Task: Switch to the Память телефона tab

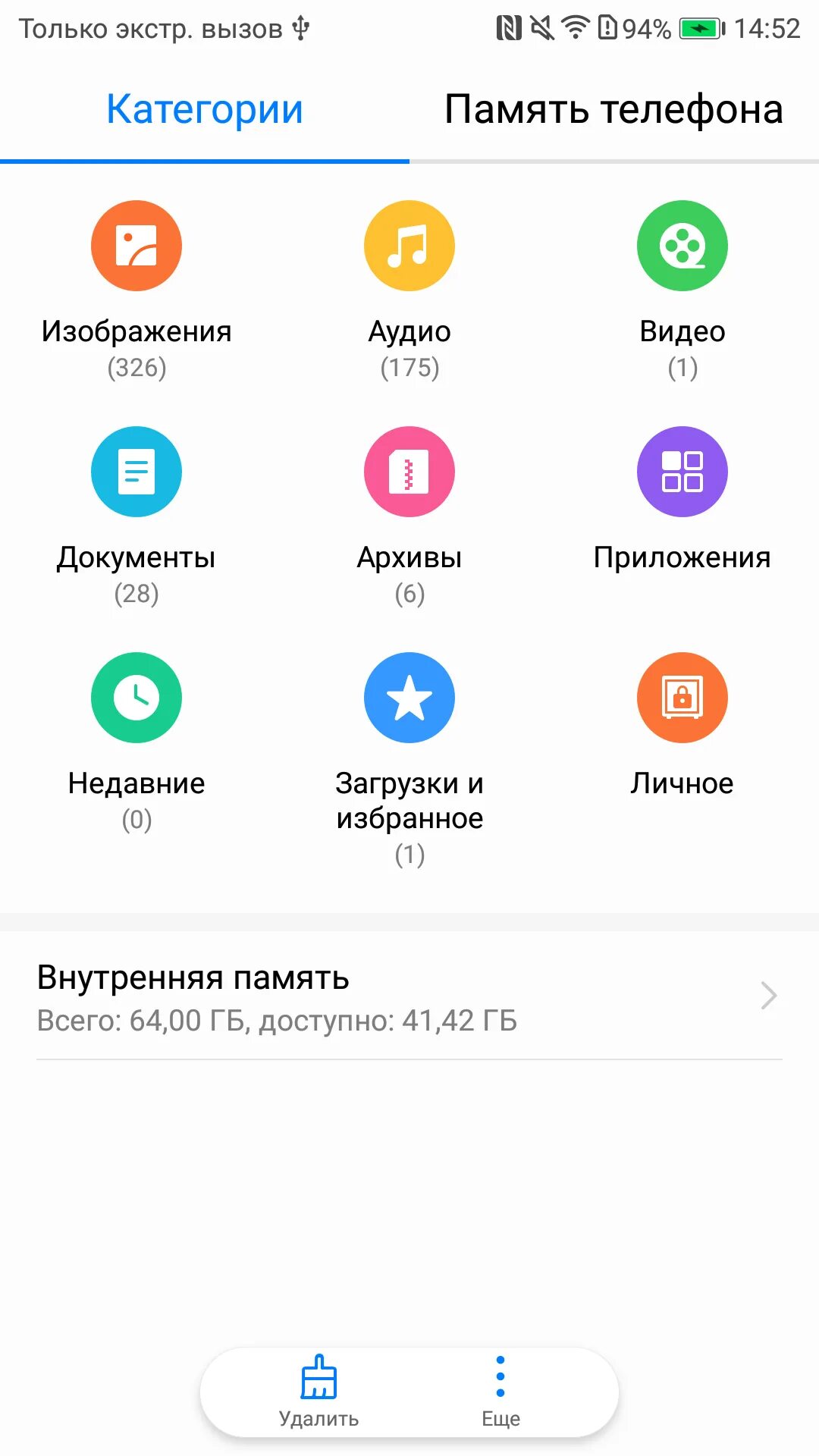Action: (x=613, y=110)
